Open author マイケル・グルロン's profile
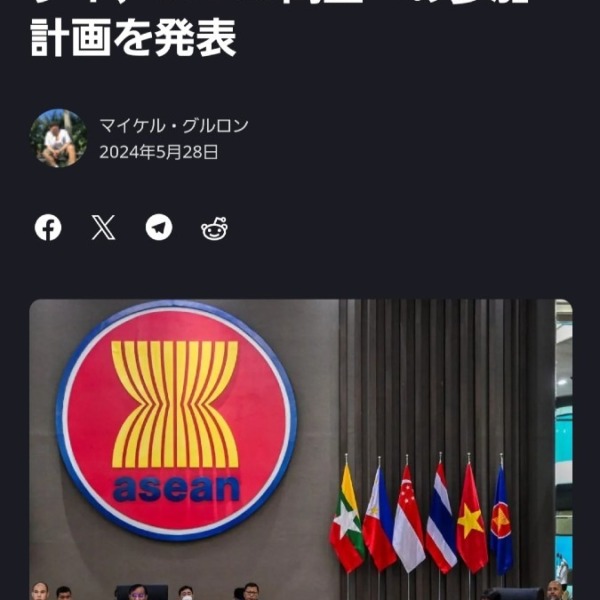Viewport: 600px width, 600px height. pos(173,126)
